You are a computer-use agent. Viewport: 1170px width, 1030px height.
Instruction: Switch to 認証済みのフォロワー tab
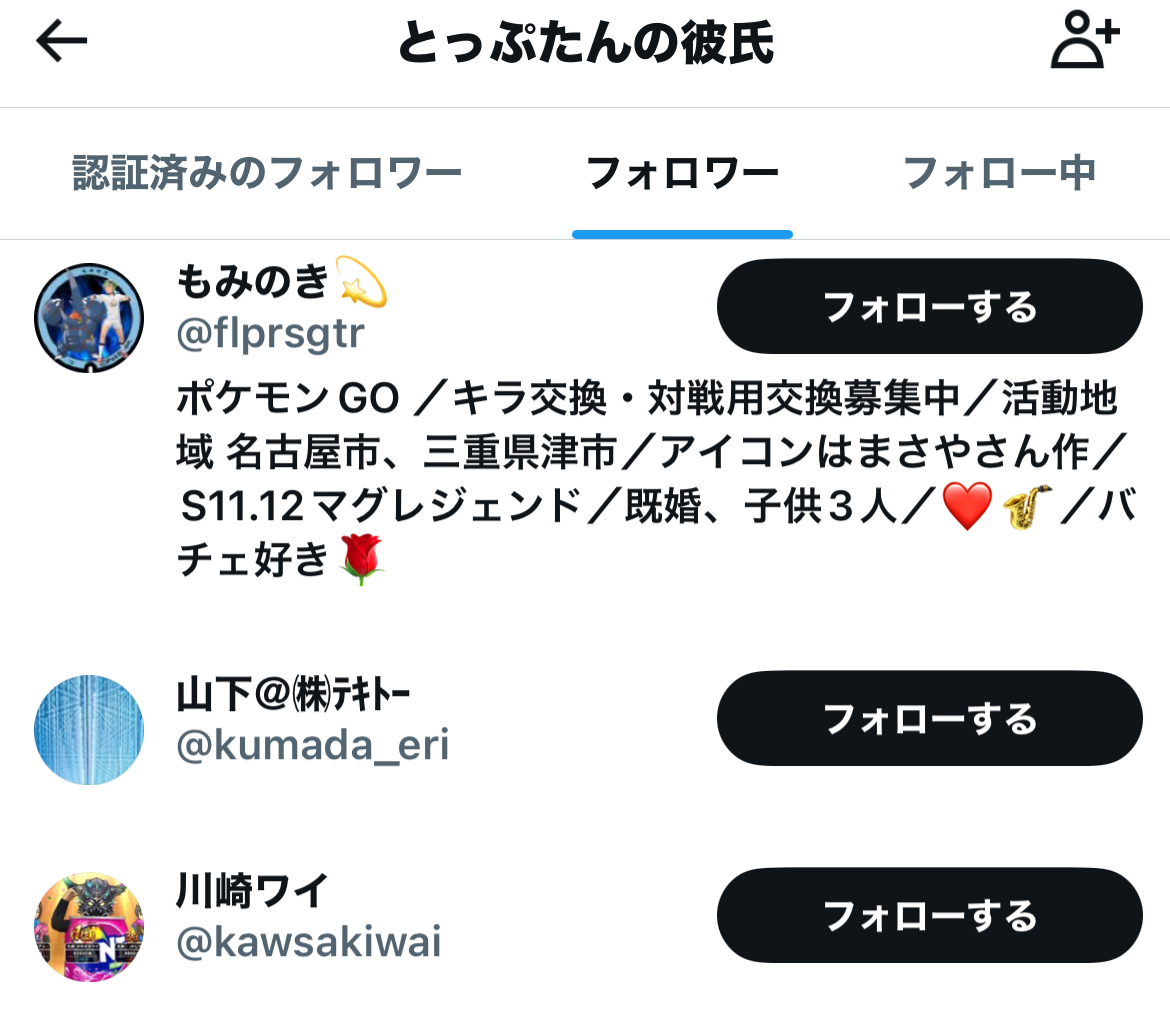click(x=267, y=174)
